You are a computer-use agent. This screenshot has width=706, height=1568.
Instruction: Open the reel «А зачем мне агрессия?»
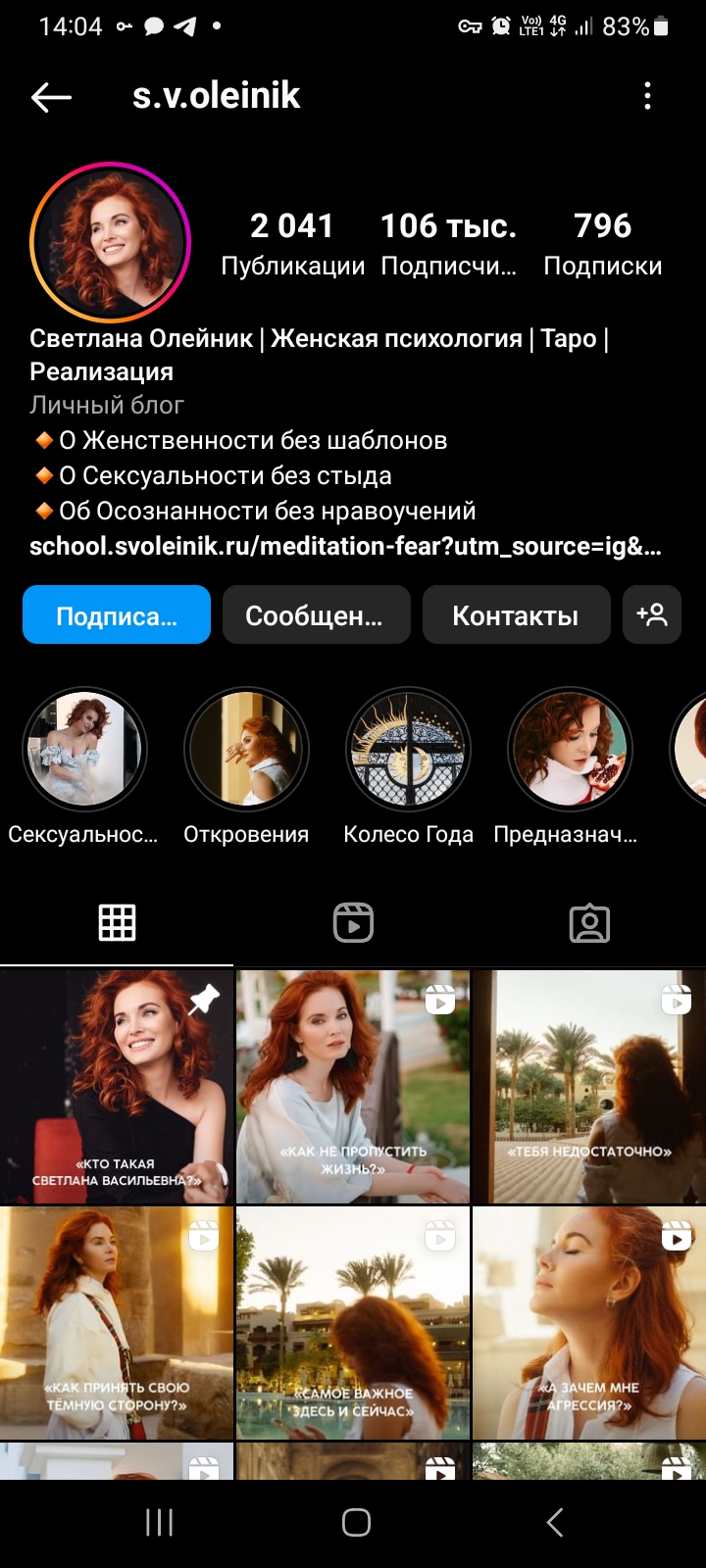(x=589, y=1322)
